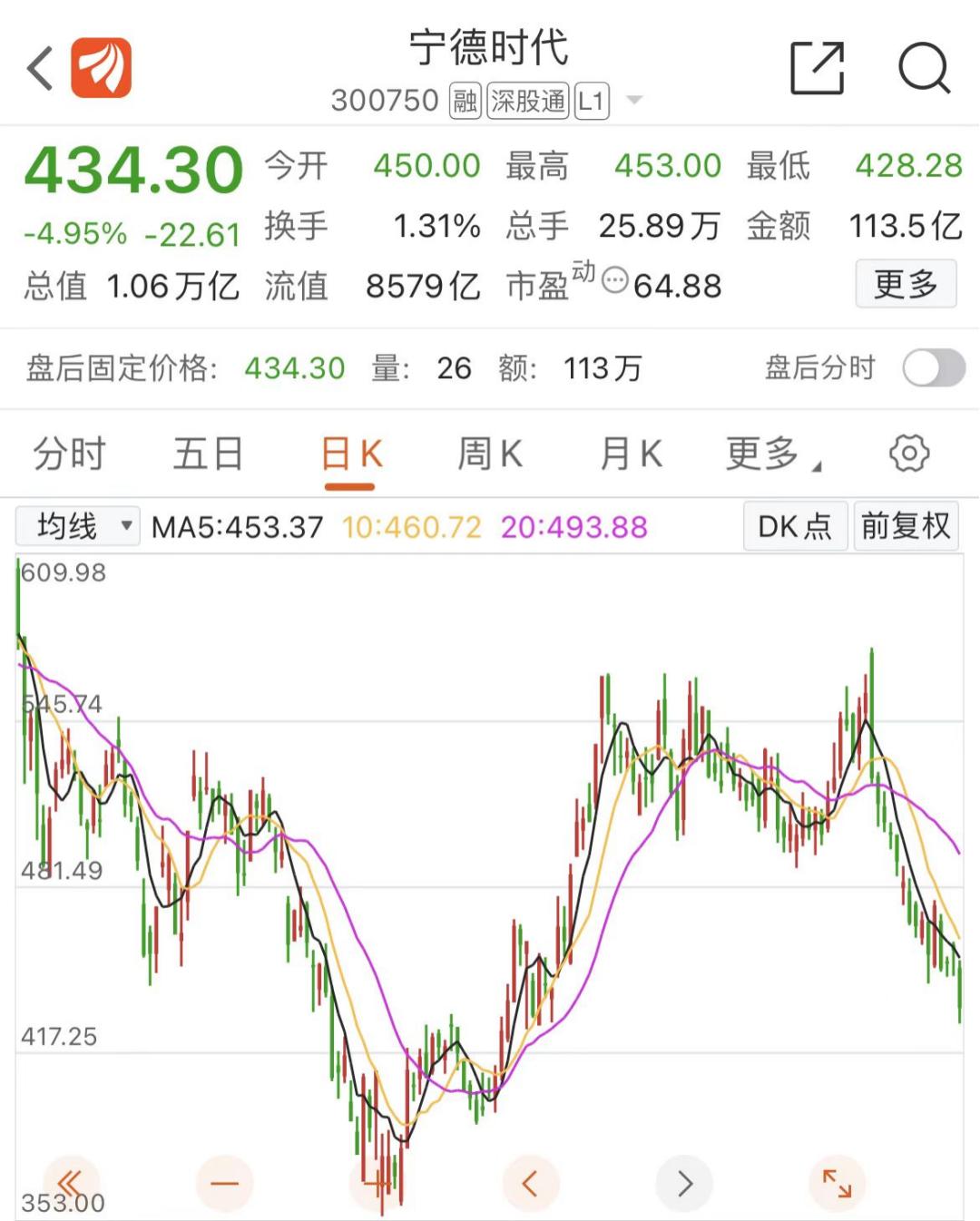Open the search magnifier
Viewport: 980px width, 1221px height.
point(923,68)
